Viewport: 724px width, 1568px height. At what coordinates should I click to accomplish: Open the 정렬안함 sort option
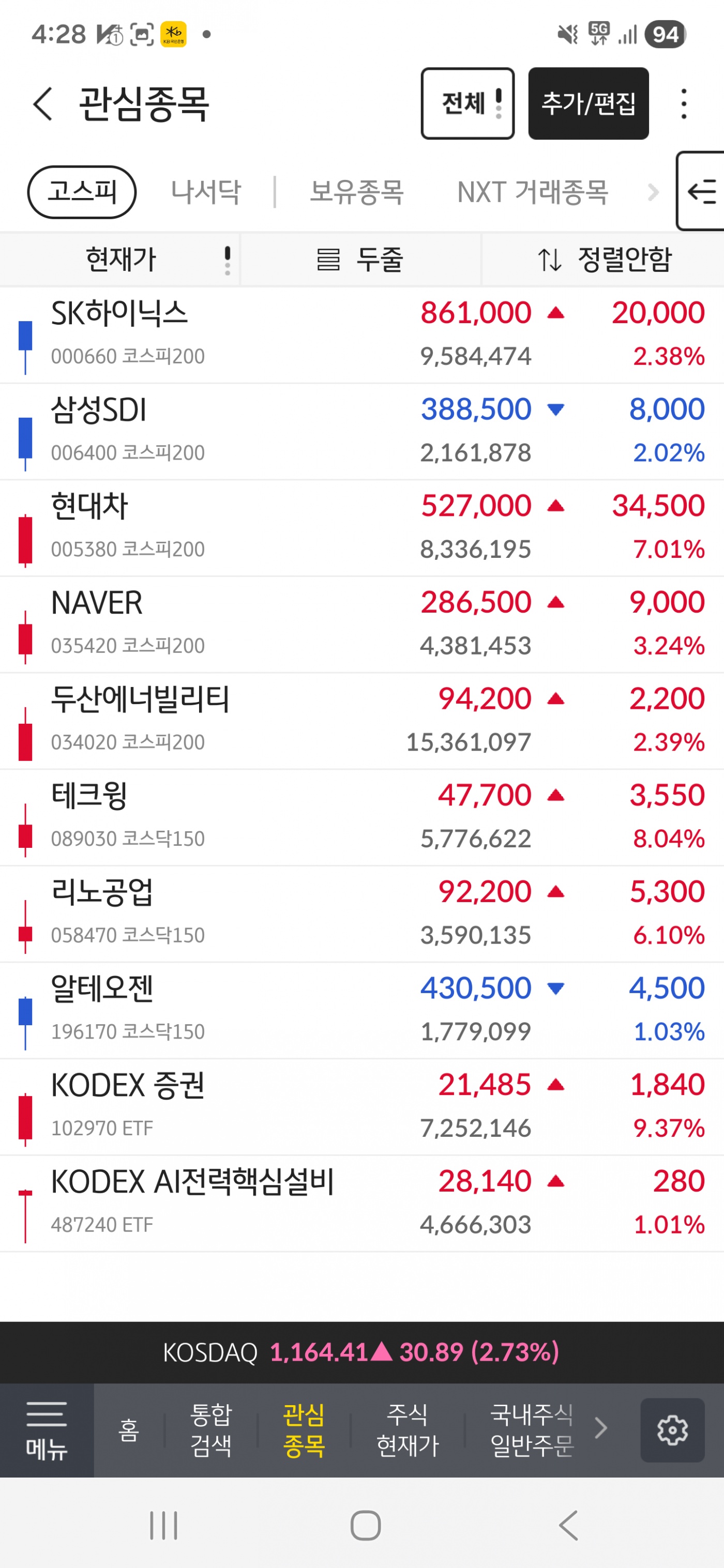click(604, 260)
